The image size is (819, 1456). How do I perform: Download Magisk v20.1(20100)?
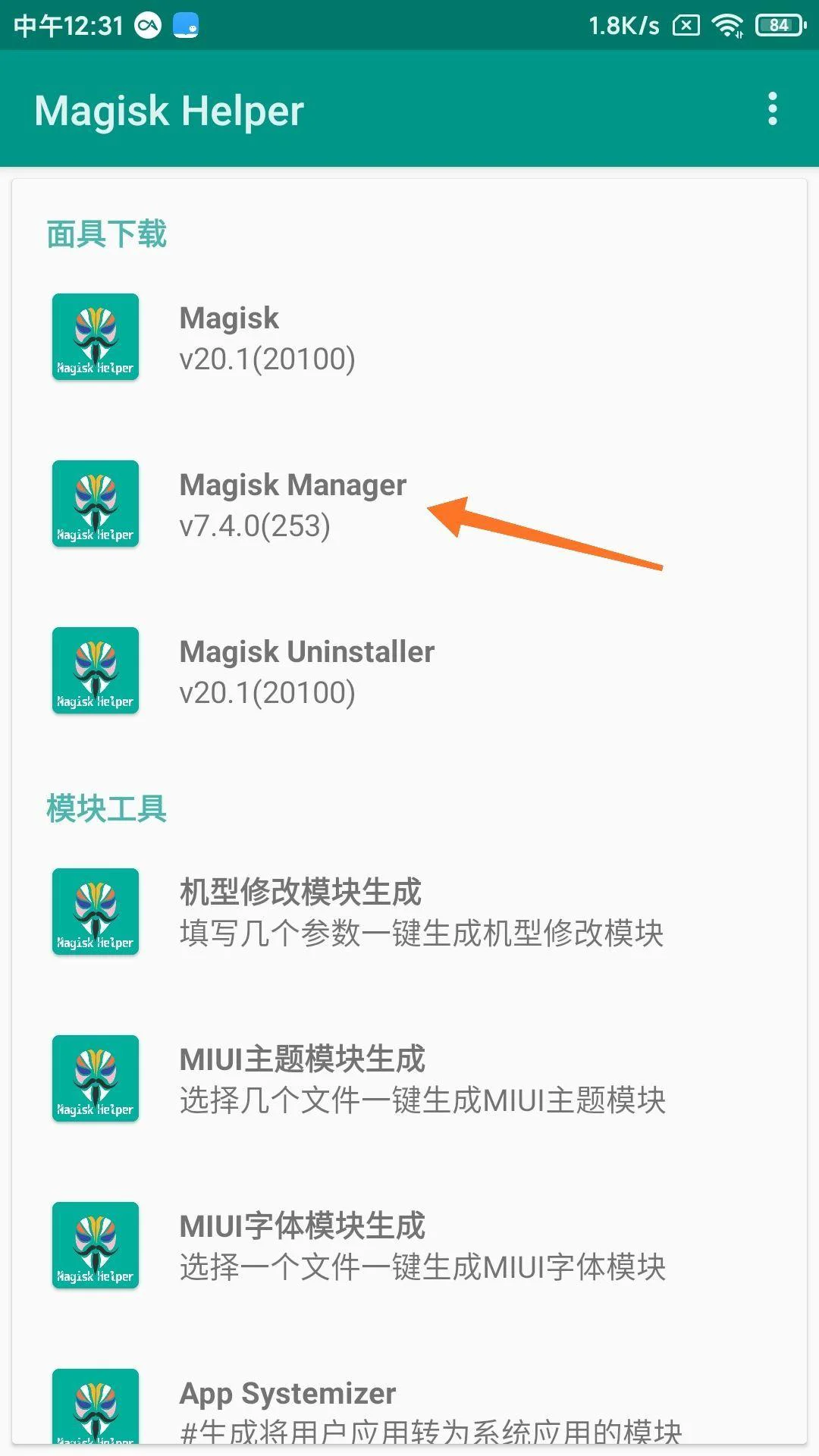coord(409,337)
